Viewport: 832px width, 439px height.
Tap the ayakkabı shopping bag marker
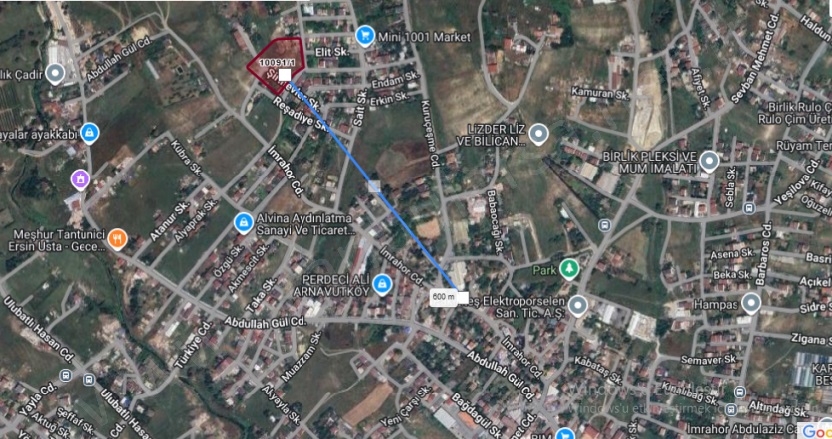89,132
